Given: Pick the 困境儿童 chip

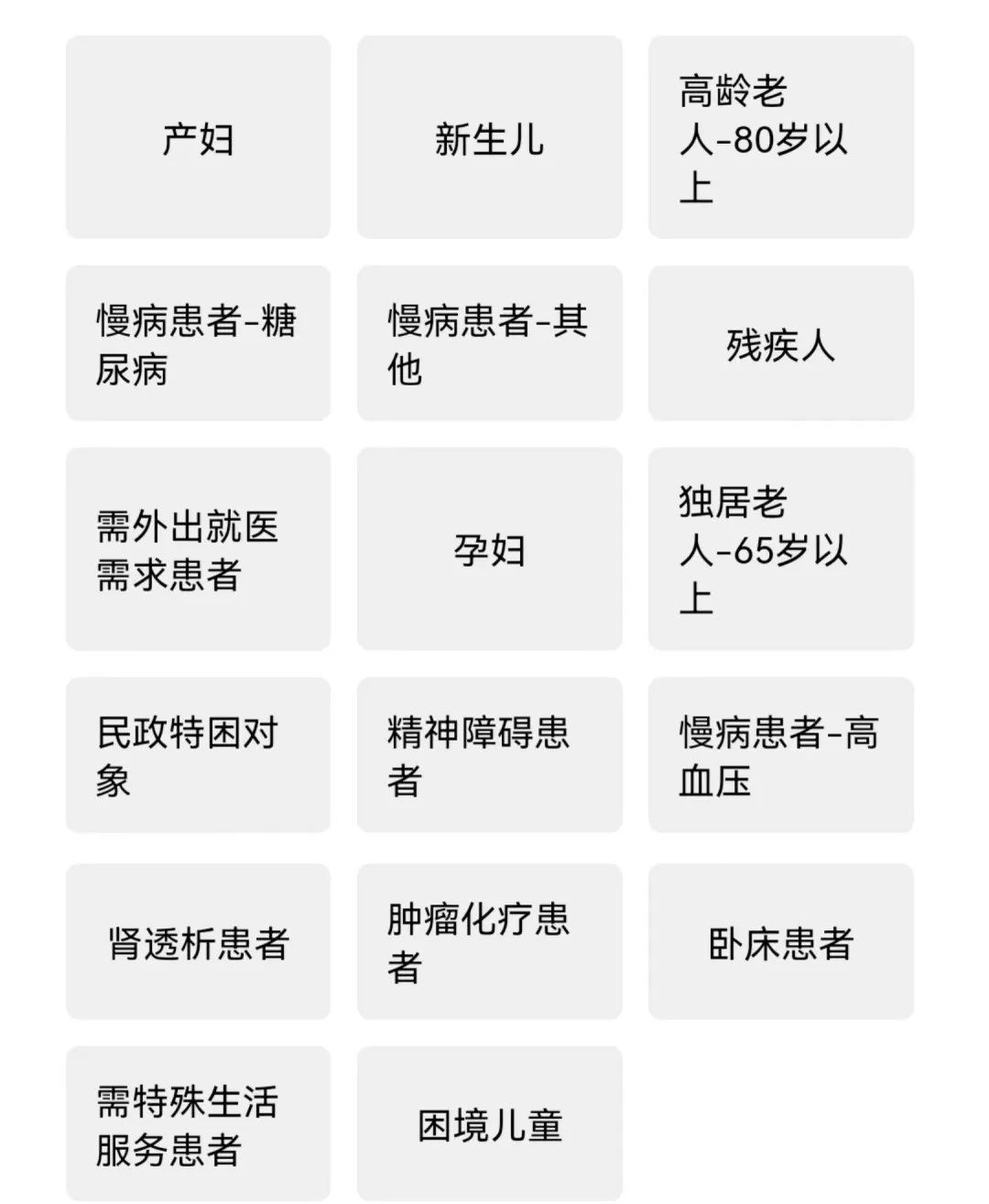Looking at the screenshot, I should [489, 1124].
